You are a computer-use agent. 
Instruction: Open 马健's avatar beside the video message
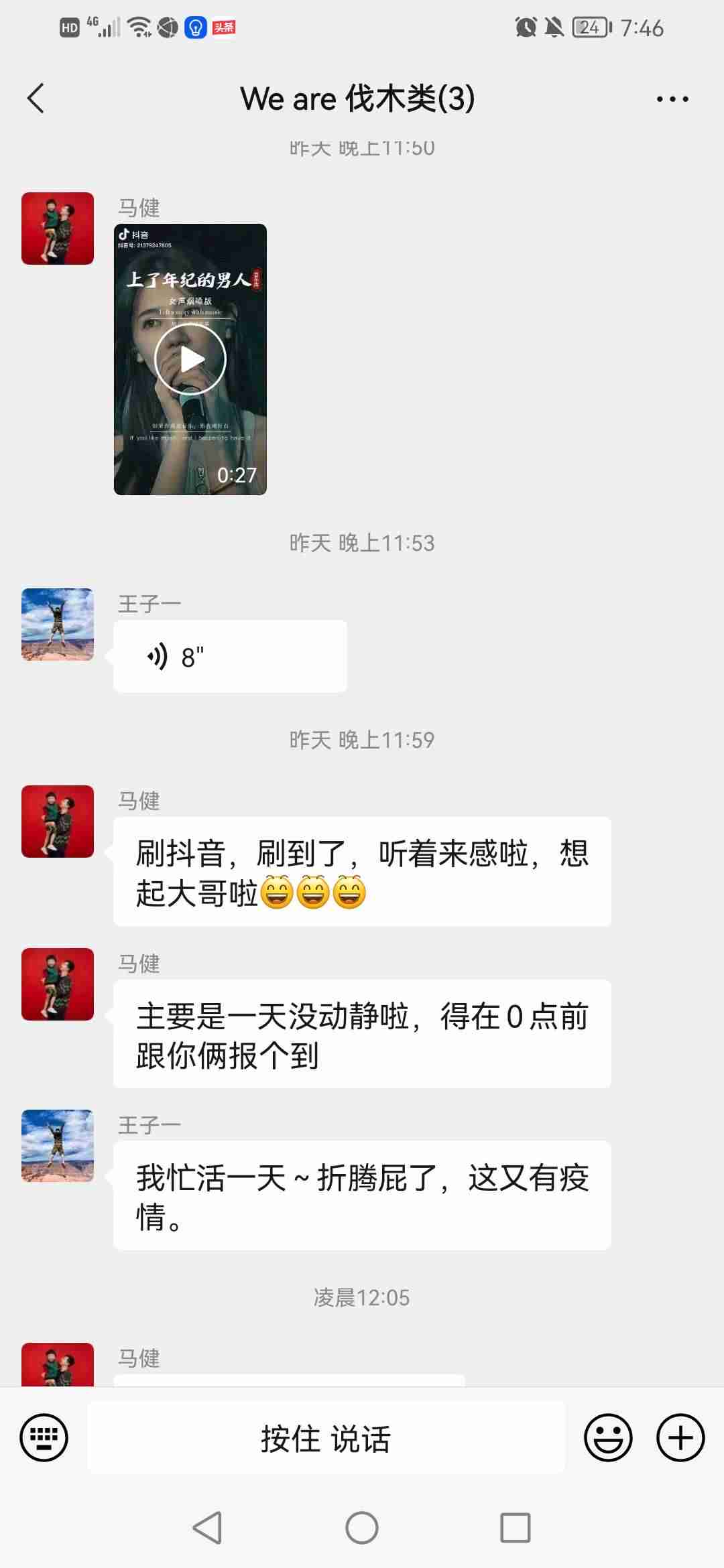(58, 228)
